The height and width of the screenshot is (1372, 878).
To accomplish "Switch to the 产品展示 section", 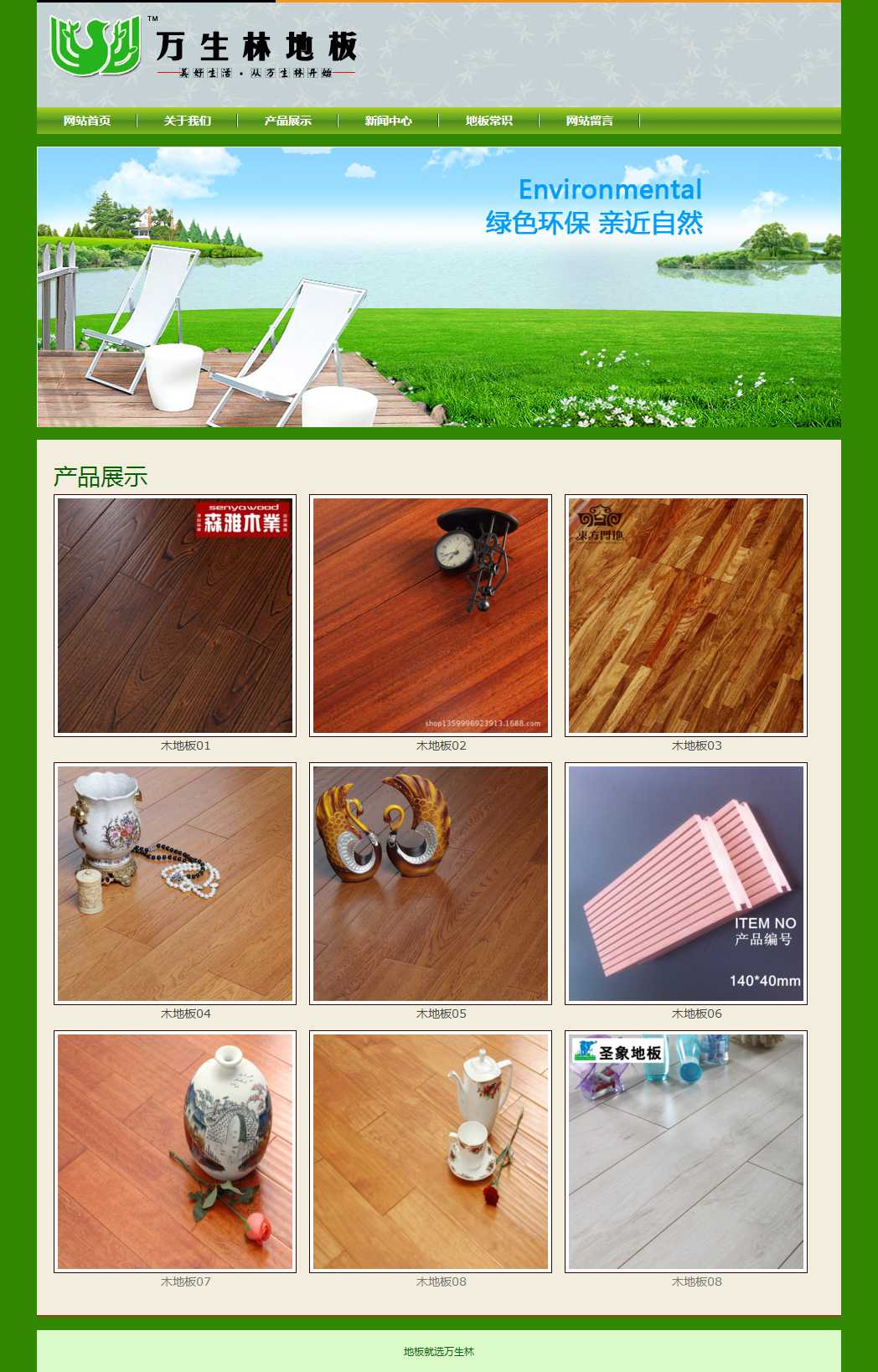I will click(288, 121).
